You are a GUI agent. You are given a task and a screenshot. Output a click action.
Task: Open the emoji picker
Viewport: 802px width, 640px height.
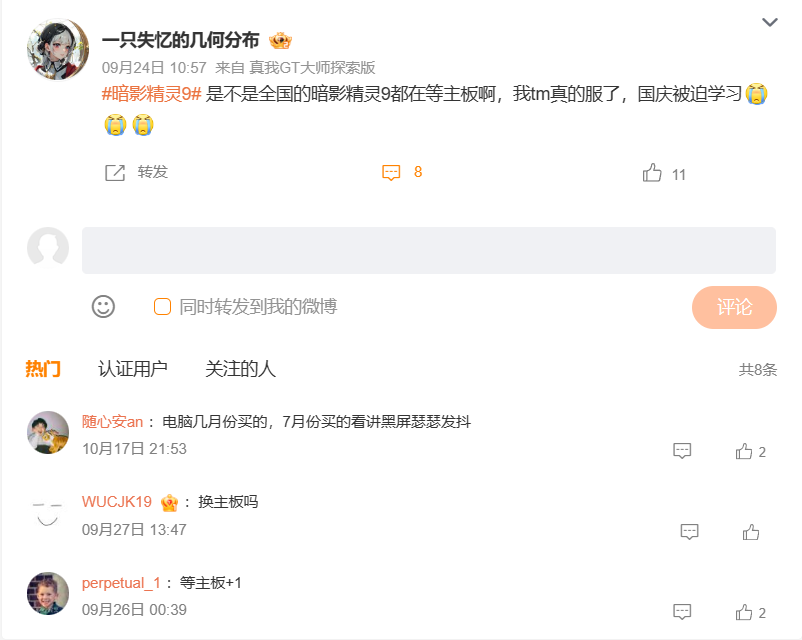pyautogui.click(x=103, y=306)
